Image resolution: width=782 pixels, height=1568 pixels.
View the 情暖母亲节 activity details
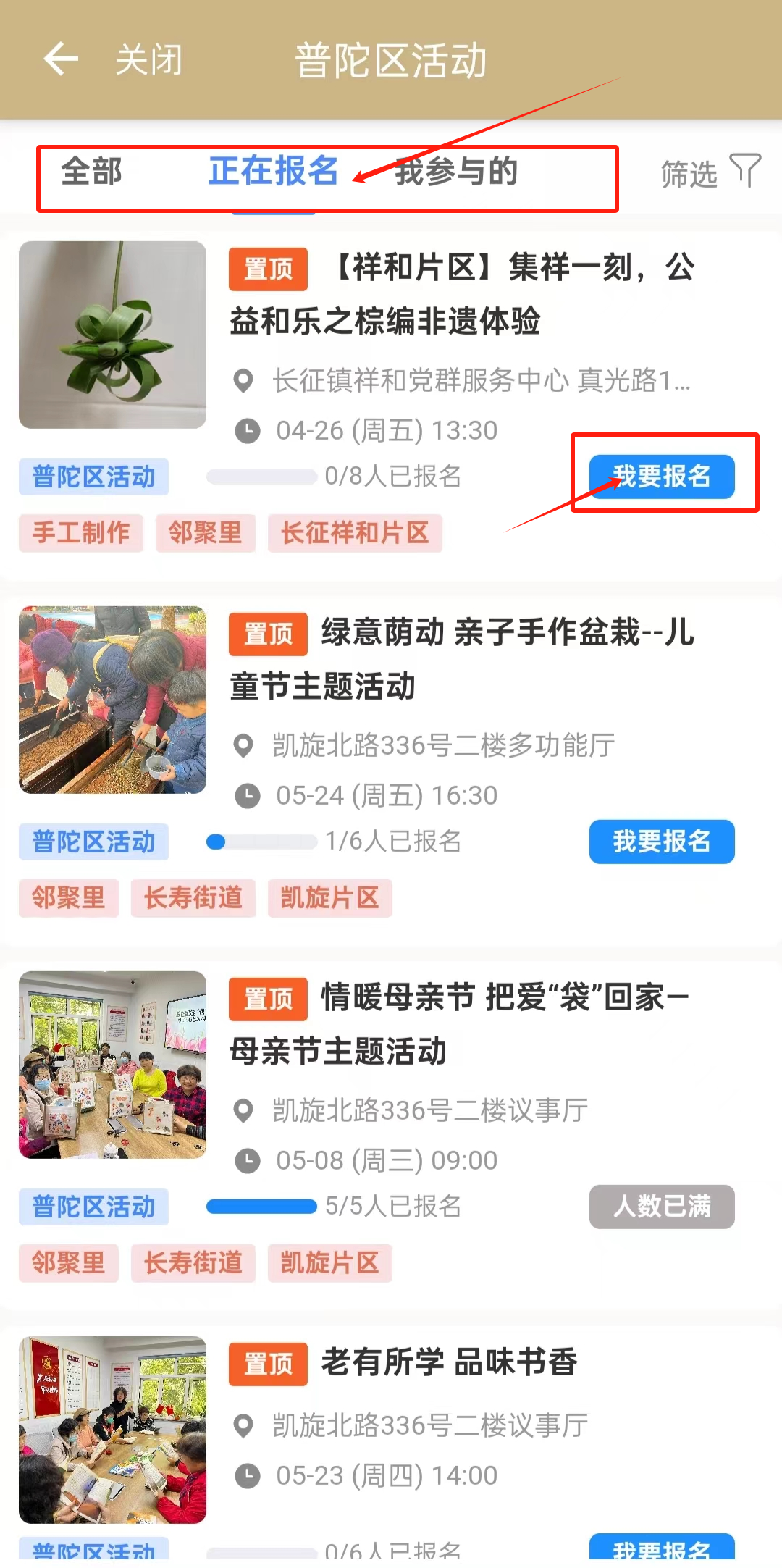(462, 1024)
